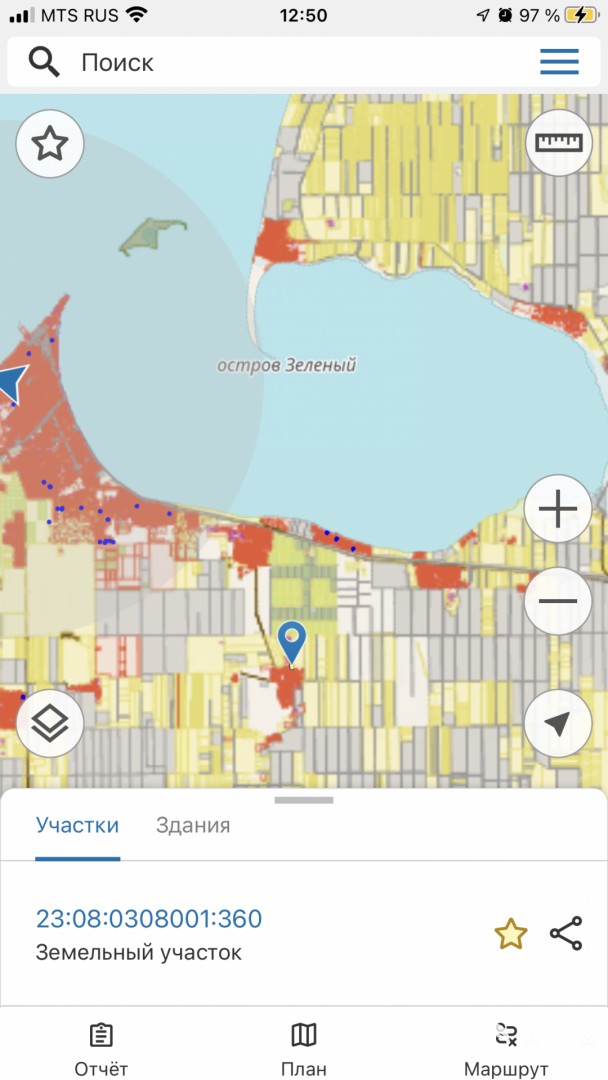608x1080 pixels.
Task: Select the Участки tab
Action: tap(77, 825)
